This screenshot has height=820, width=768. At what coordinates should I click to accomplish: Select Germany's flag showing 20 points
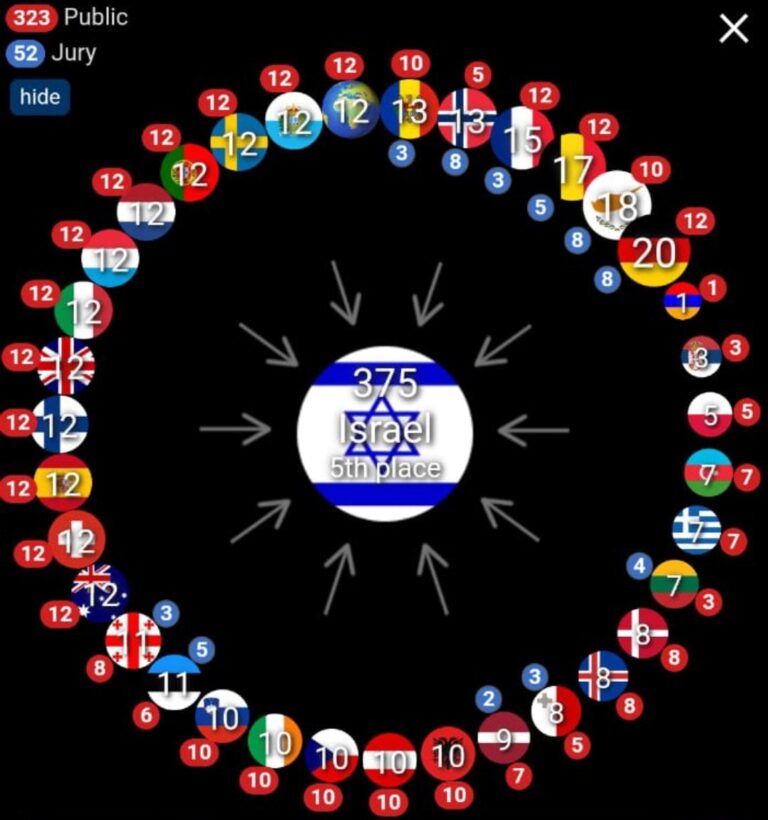[x=654, y=252]
